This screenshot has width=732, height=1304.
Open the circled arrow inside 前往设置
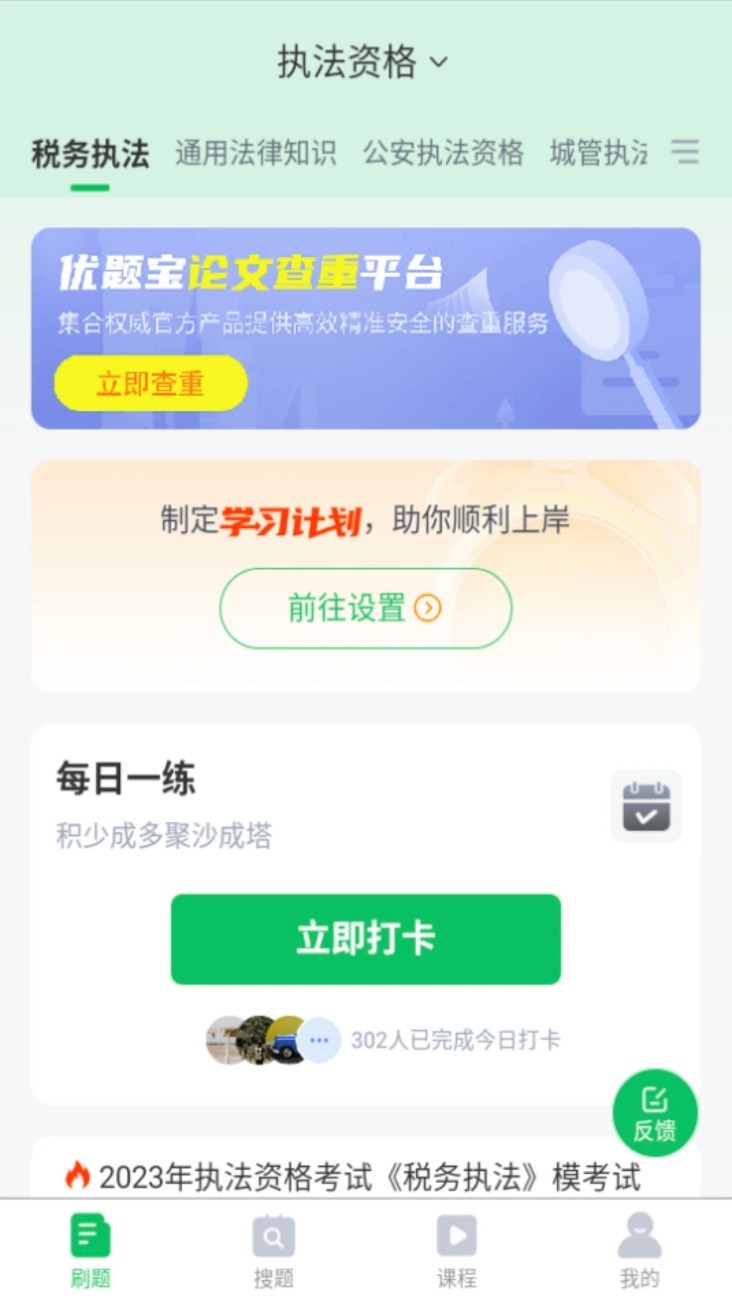point(431,608)
